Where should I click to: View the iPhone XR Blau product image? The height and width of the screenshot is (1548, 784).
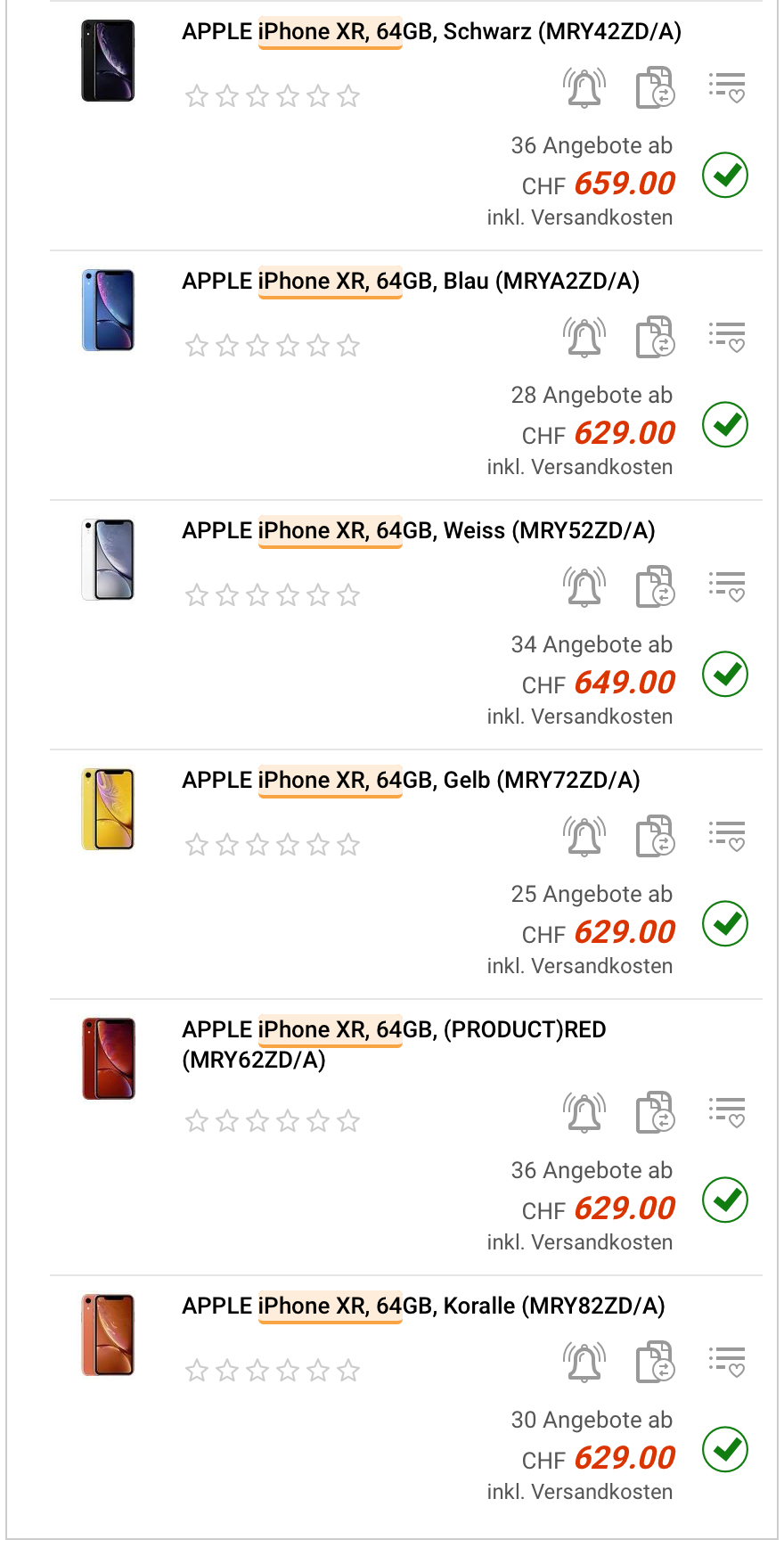108,310
